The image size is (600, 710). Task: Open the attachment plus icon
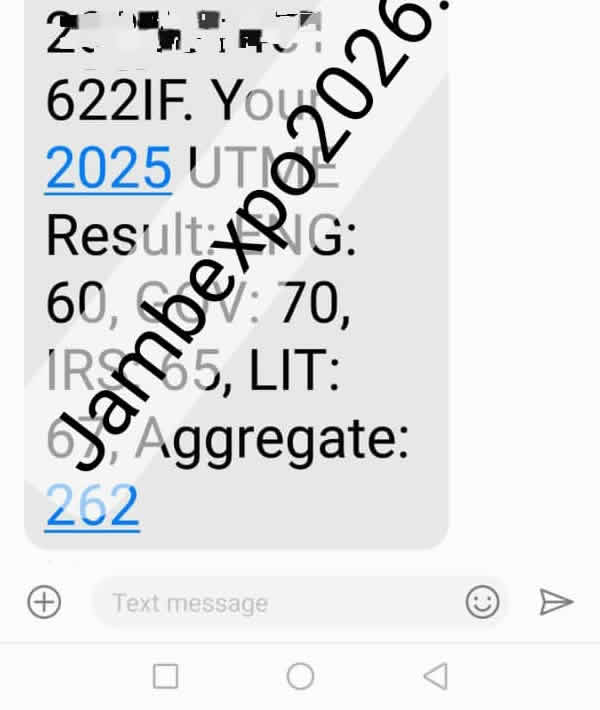point(44,602)
